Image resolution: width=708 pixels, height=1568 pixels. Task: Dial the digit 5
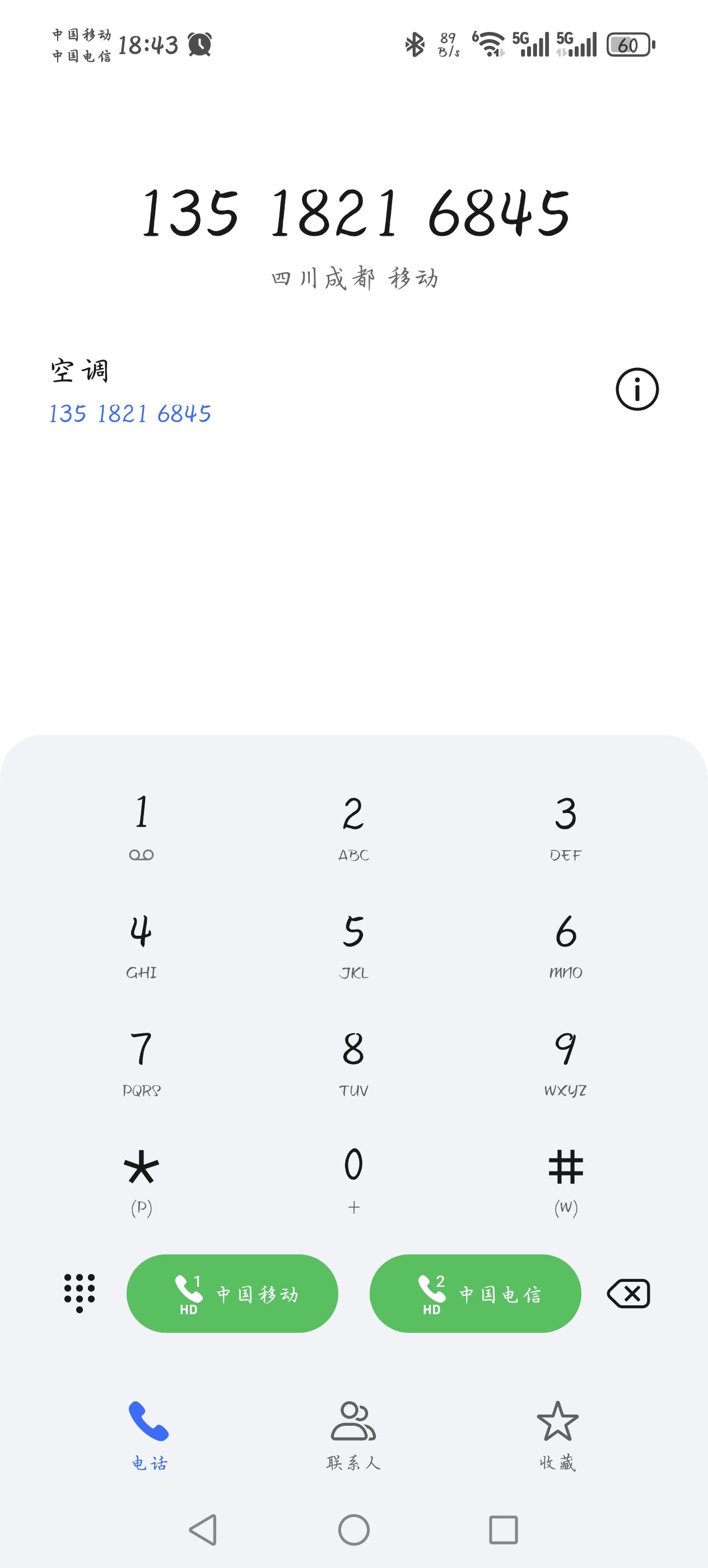click(x=353, y=942)
